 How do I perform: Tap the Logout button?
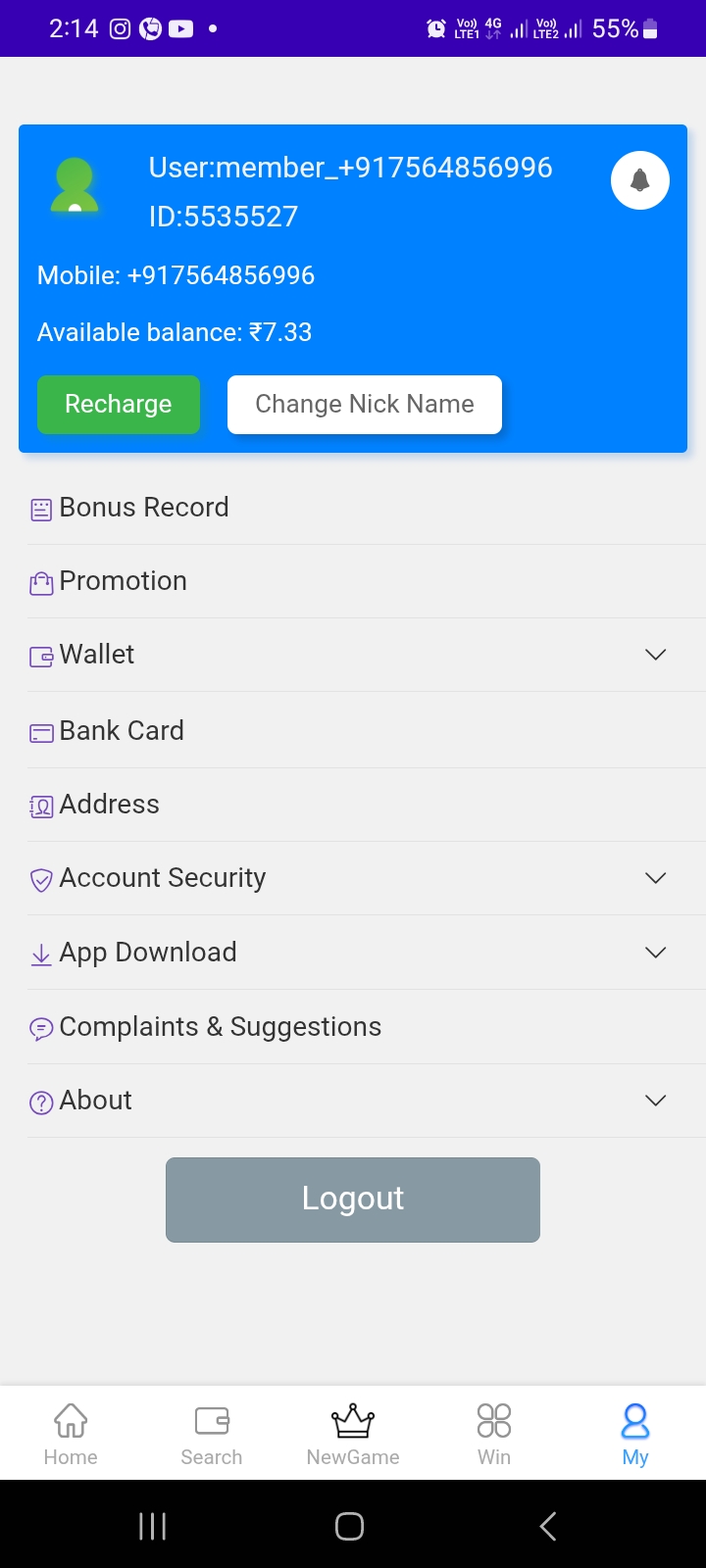(x=352, y=1199)
